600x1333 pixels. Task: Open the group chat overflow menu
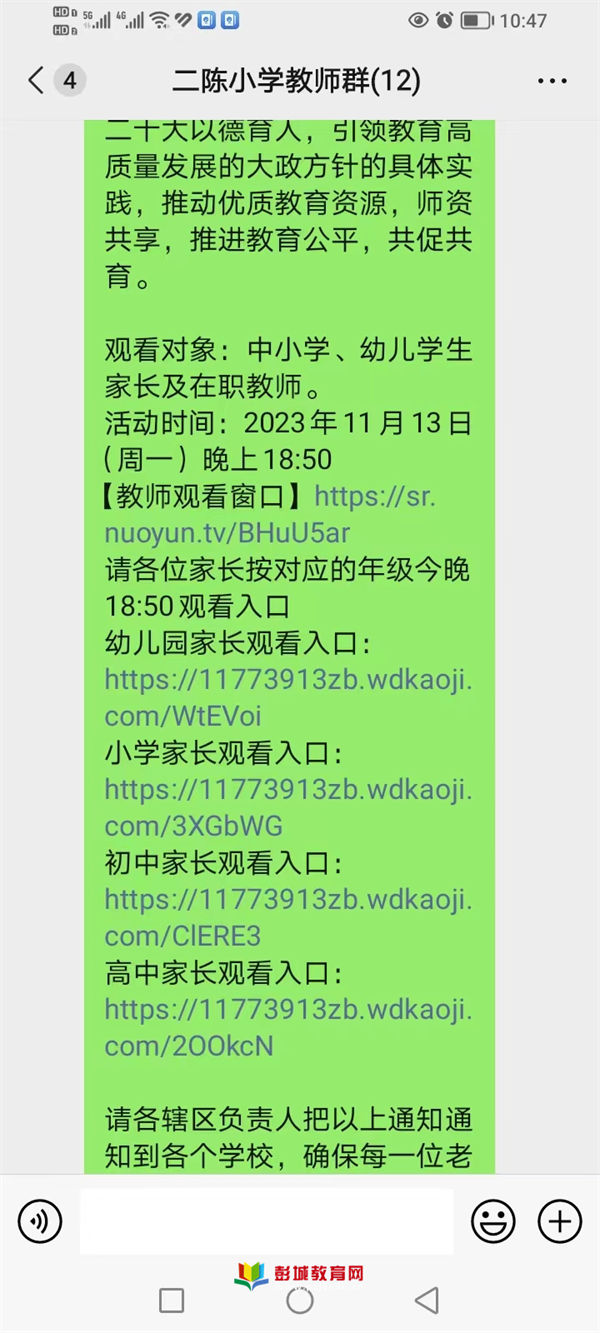[552, 81]
